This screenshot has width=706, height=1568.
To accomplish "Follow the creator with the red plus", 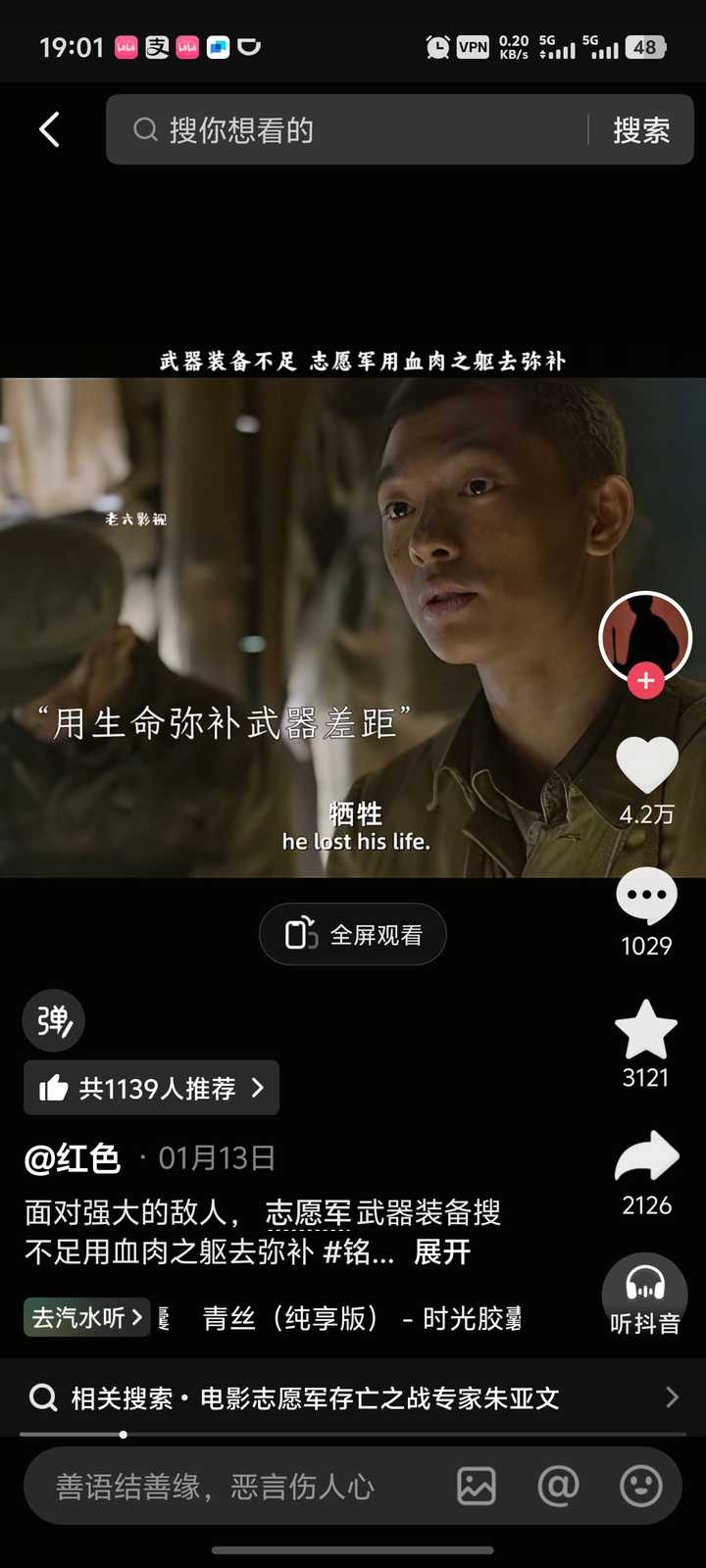I will click(x=645, y=680).
